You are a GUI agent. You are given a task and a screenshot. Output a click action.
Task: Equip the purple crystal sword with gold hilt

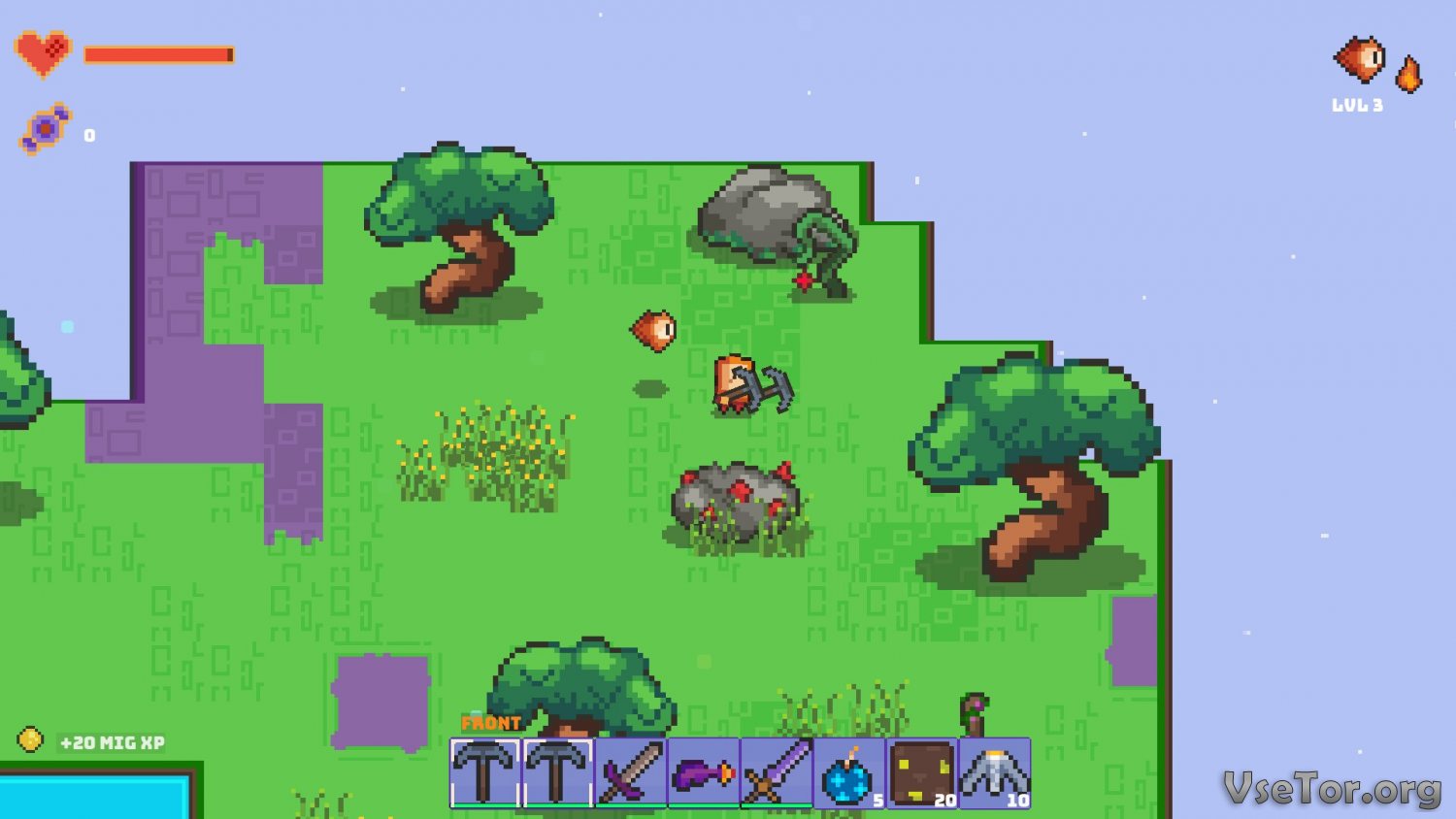777,772
